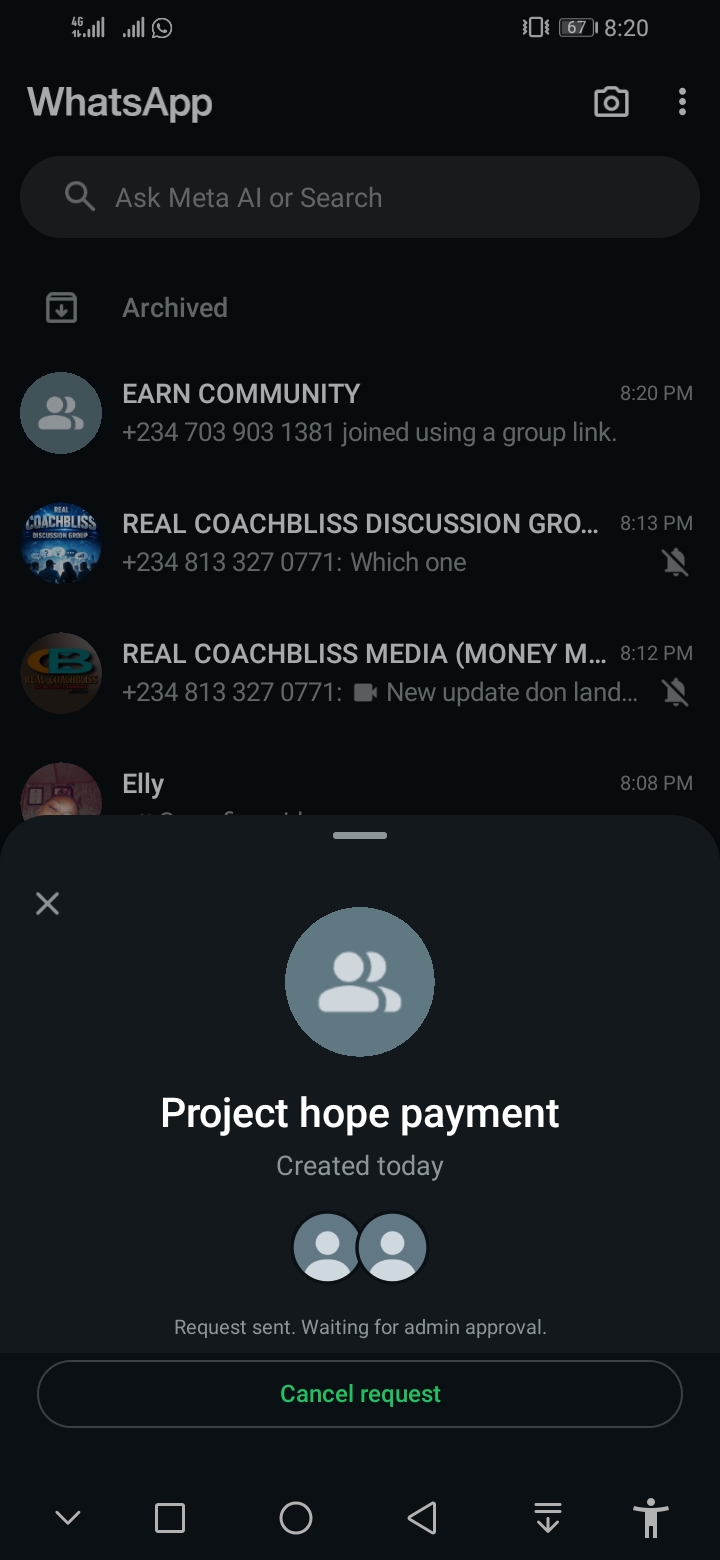The height and width of the screenshot is (1560, 720).
Task: Open the overflow menu
Action: (682, 102)
